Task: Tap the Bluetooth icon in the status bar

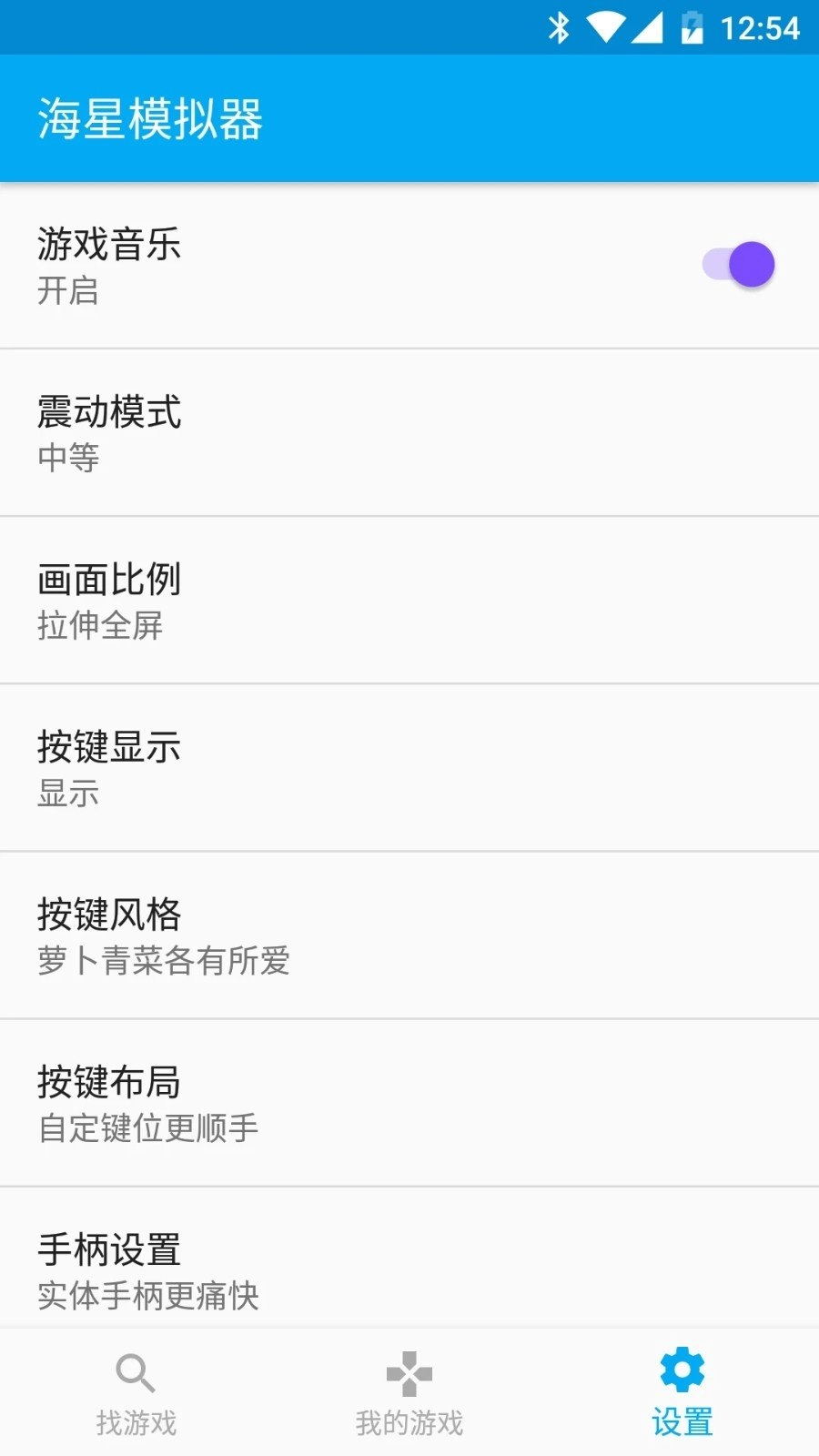Action: coord(561,27)
